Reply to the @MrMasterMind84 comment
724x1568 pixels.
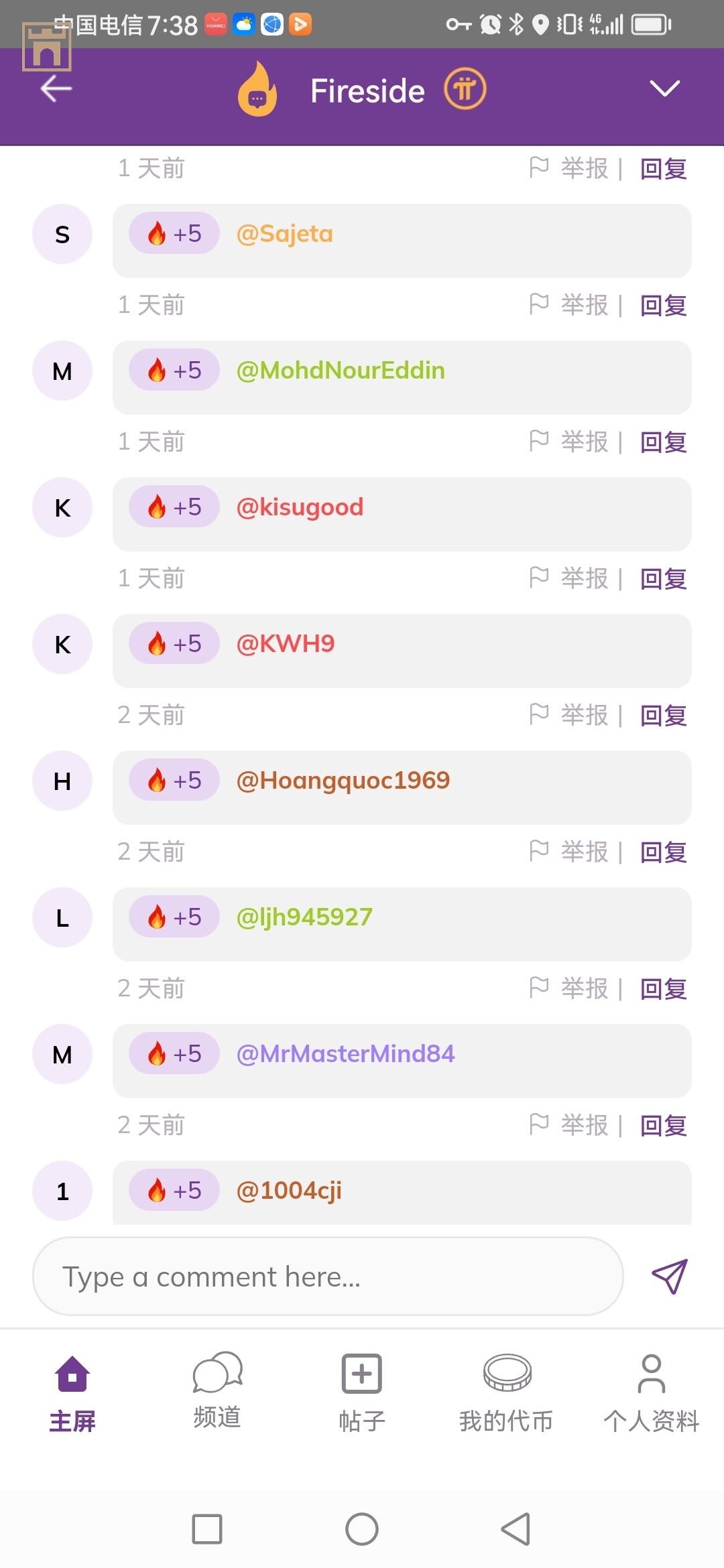point(663,1126)
